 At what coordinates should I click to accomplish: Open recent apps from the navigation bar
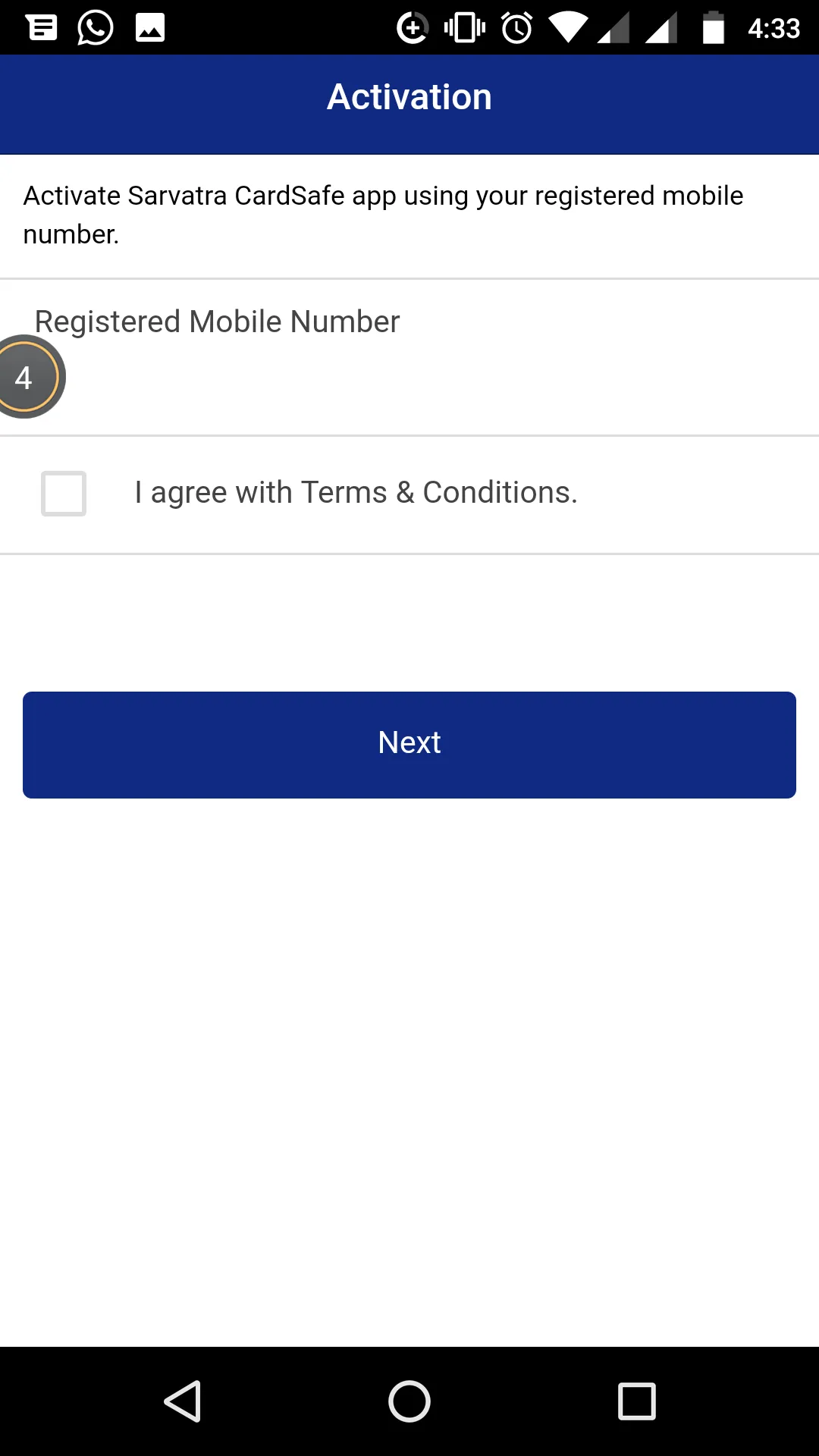tap(636, 1401)
